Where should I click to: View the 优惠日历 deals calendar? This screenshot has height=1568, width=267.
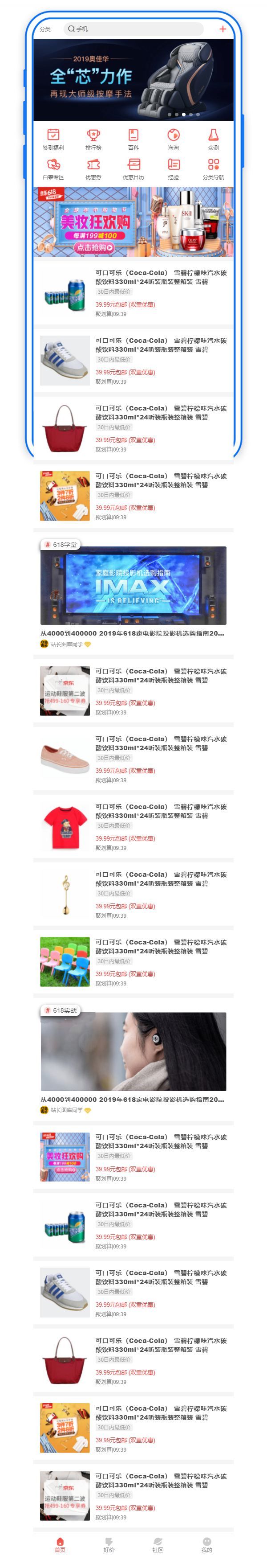tap(133, 168)
